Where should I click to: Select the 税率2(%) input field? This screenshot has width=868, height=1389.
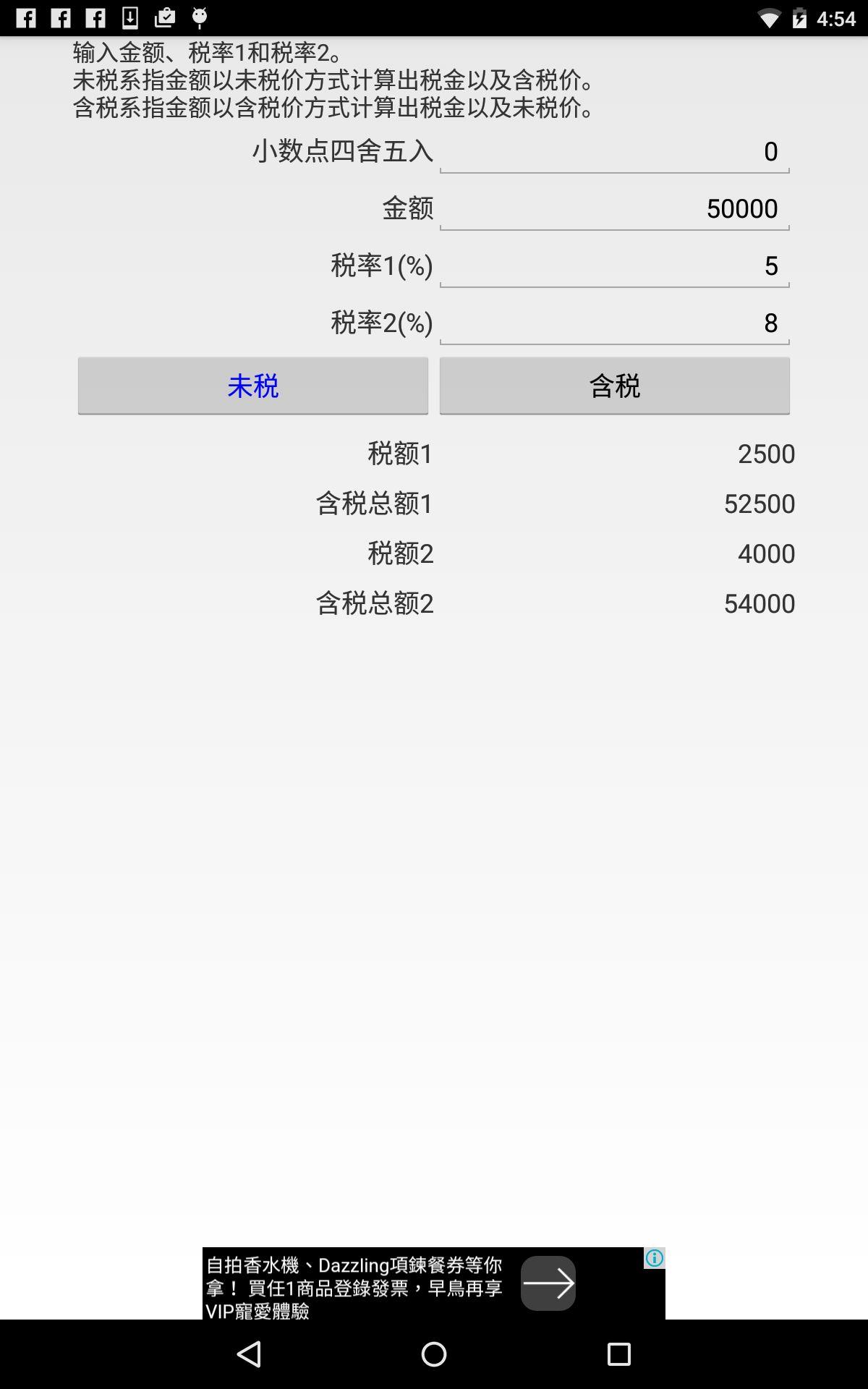pos(613,325)
